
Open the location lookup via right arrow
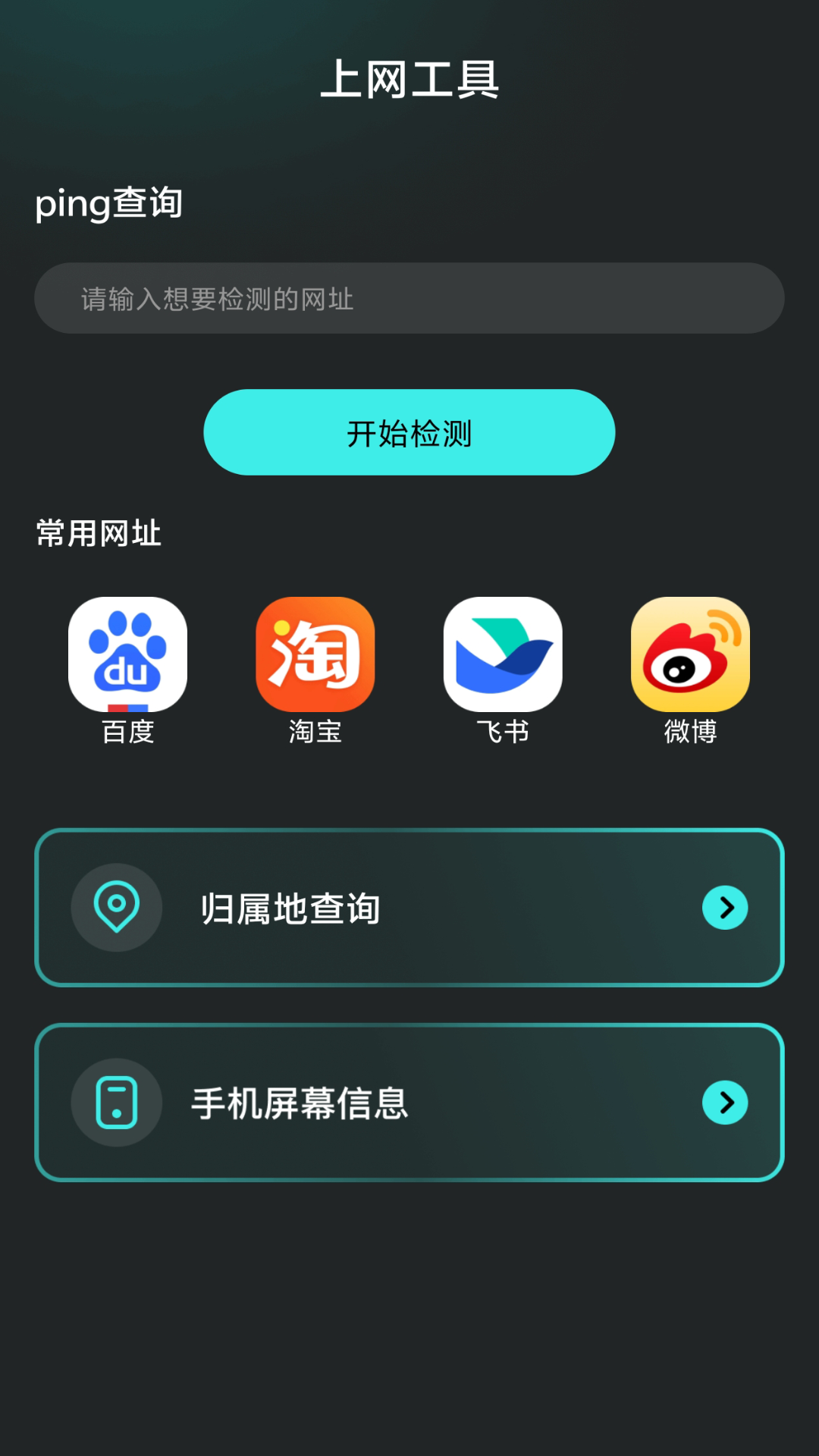725,907
